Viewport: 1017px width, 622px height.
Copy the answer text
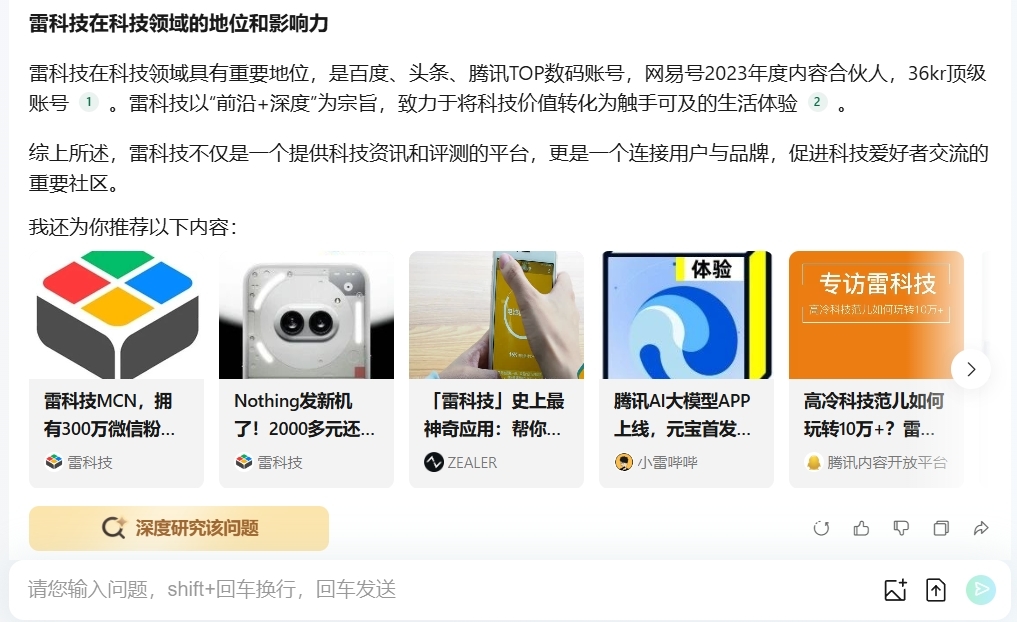point(941,528)
